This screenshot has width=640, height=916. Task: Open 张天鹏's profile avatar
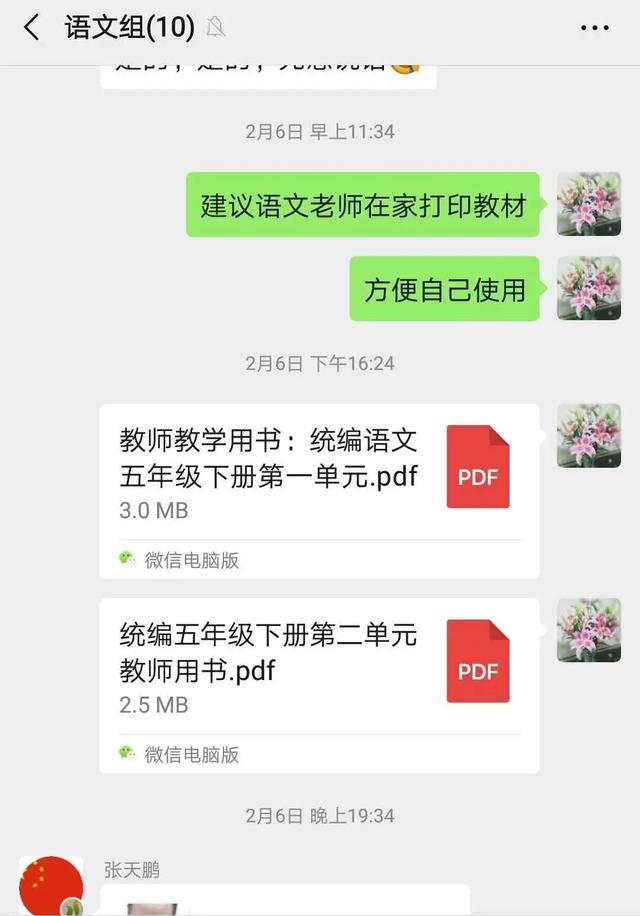50,885
